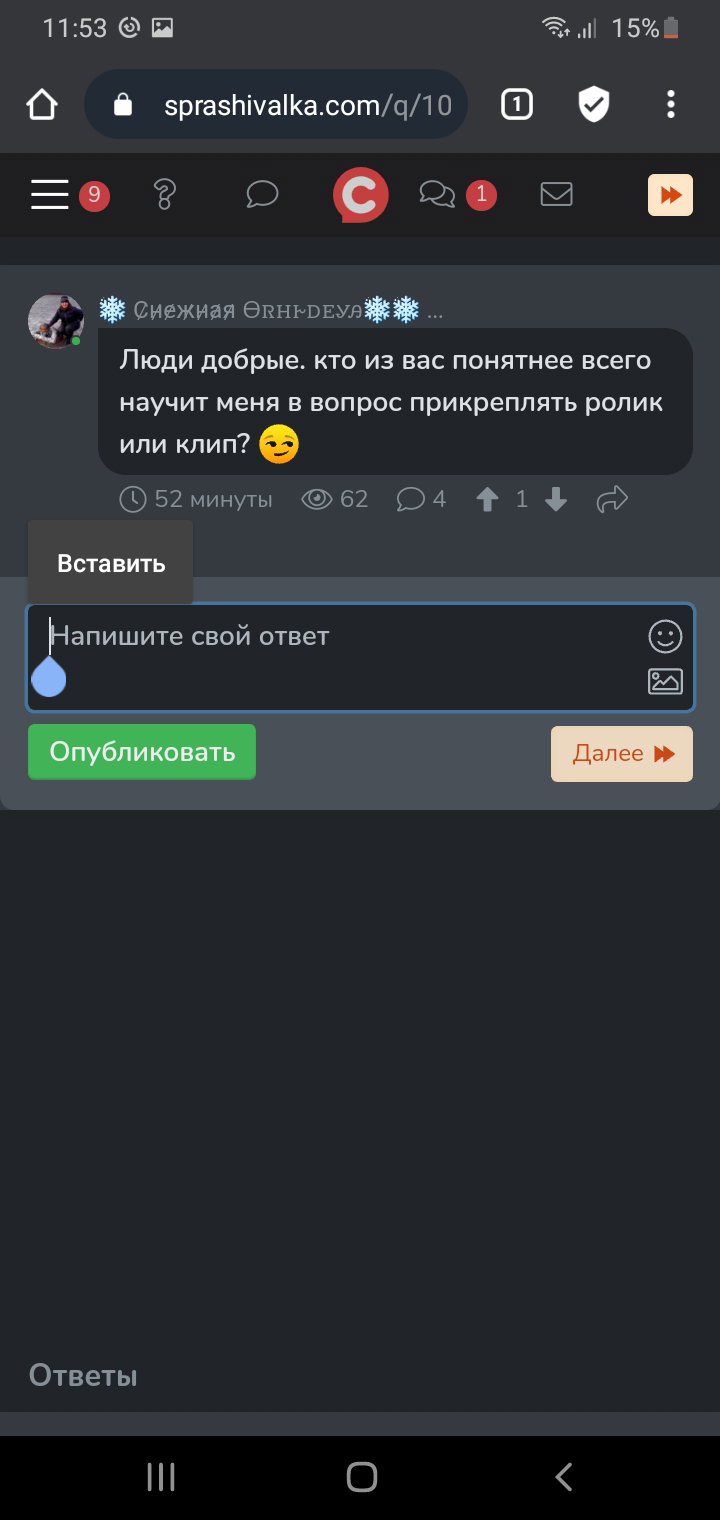
Task: Open browser tabs switcher
Action: 516,104
